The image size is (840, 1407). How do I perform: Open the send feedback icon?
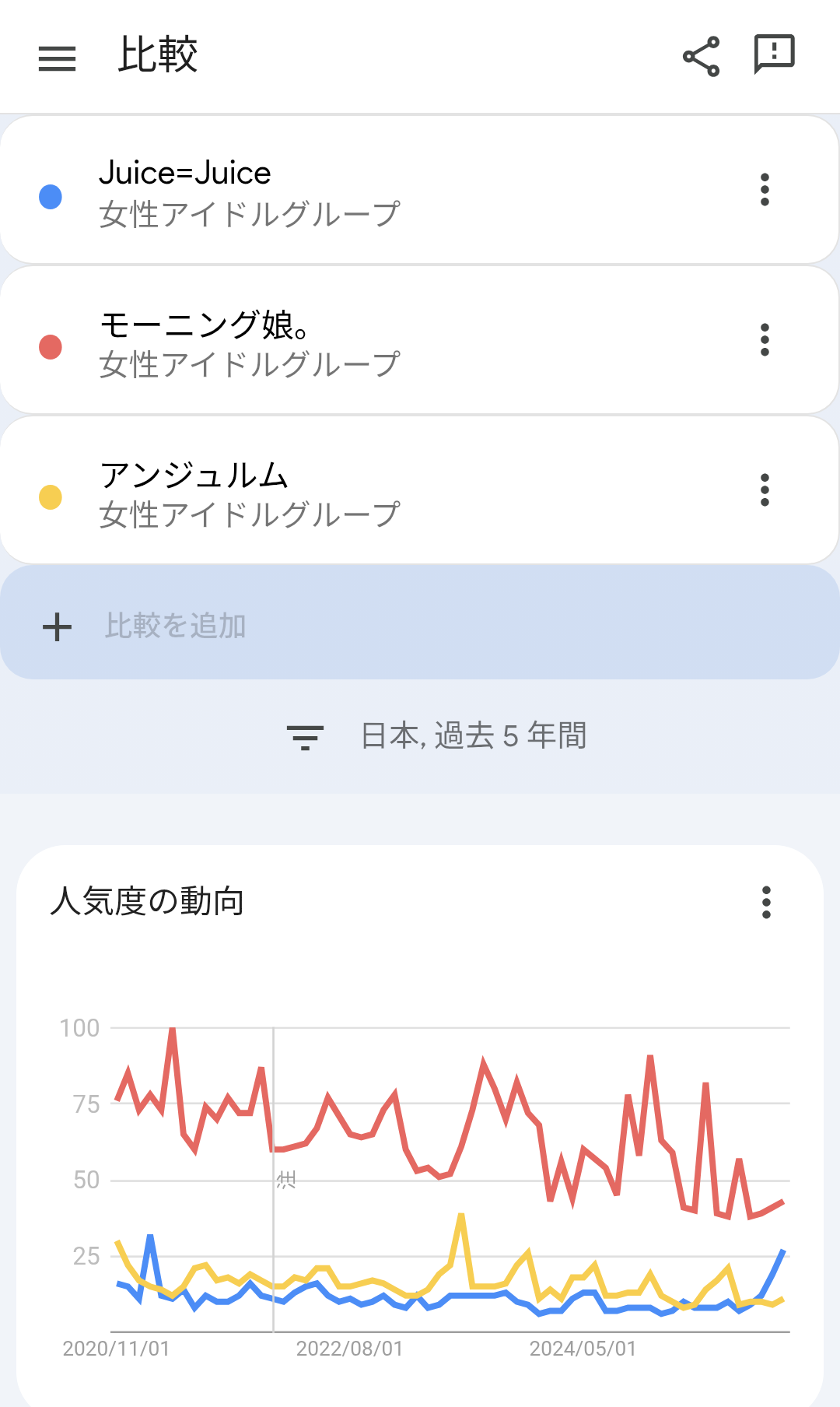pyautogui.click(x=774, y=55)
